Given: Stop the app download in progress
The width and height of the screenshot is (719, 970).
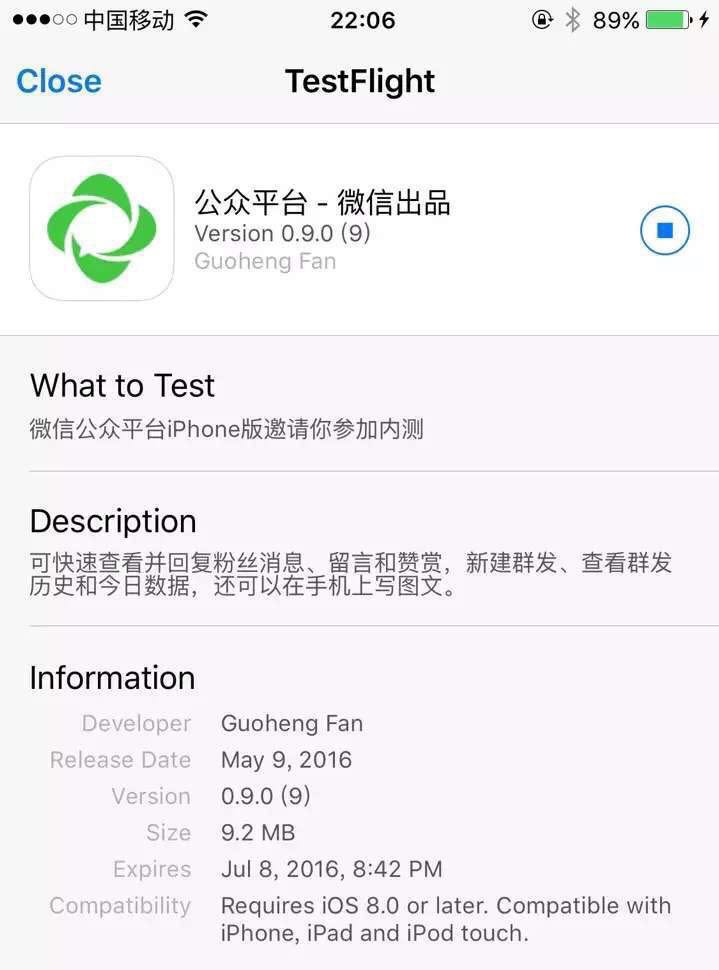Looking at the screenshot, I should point(665,231).
